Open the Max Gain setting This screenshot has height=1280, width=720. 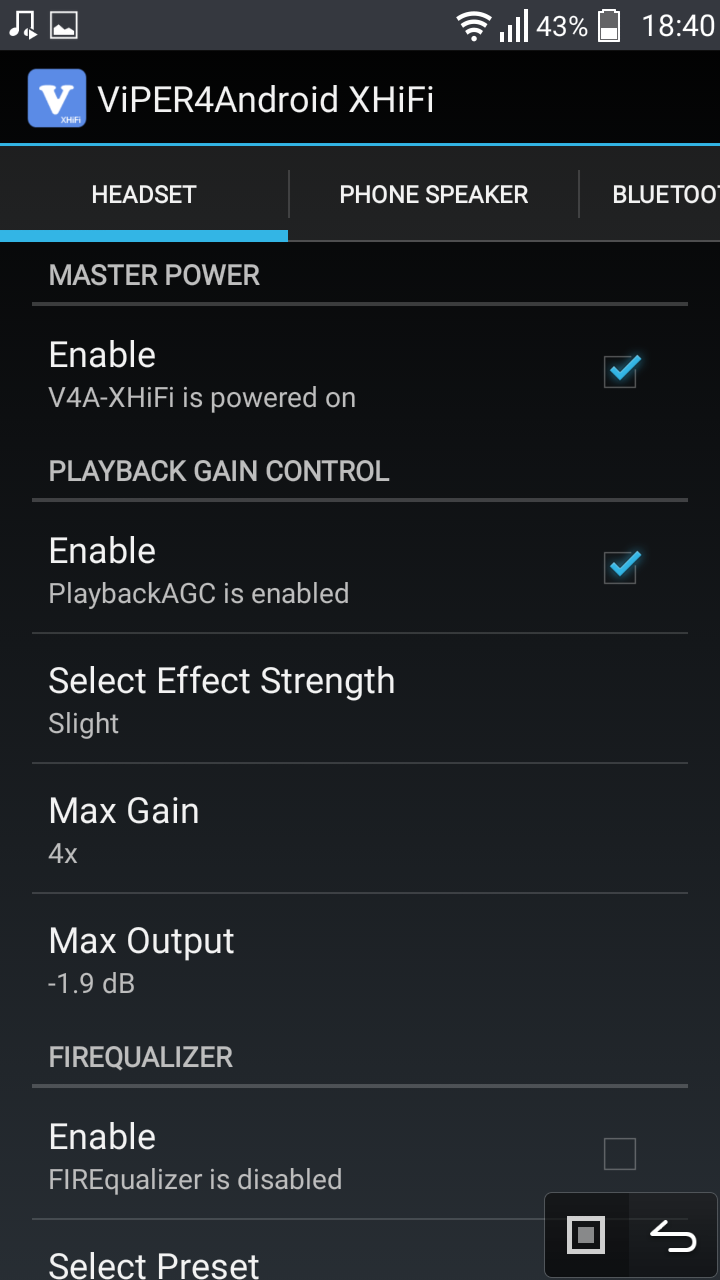click(360, 828)
